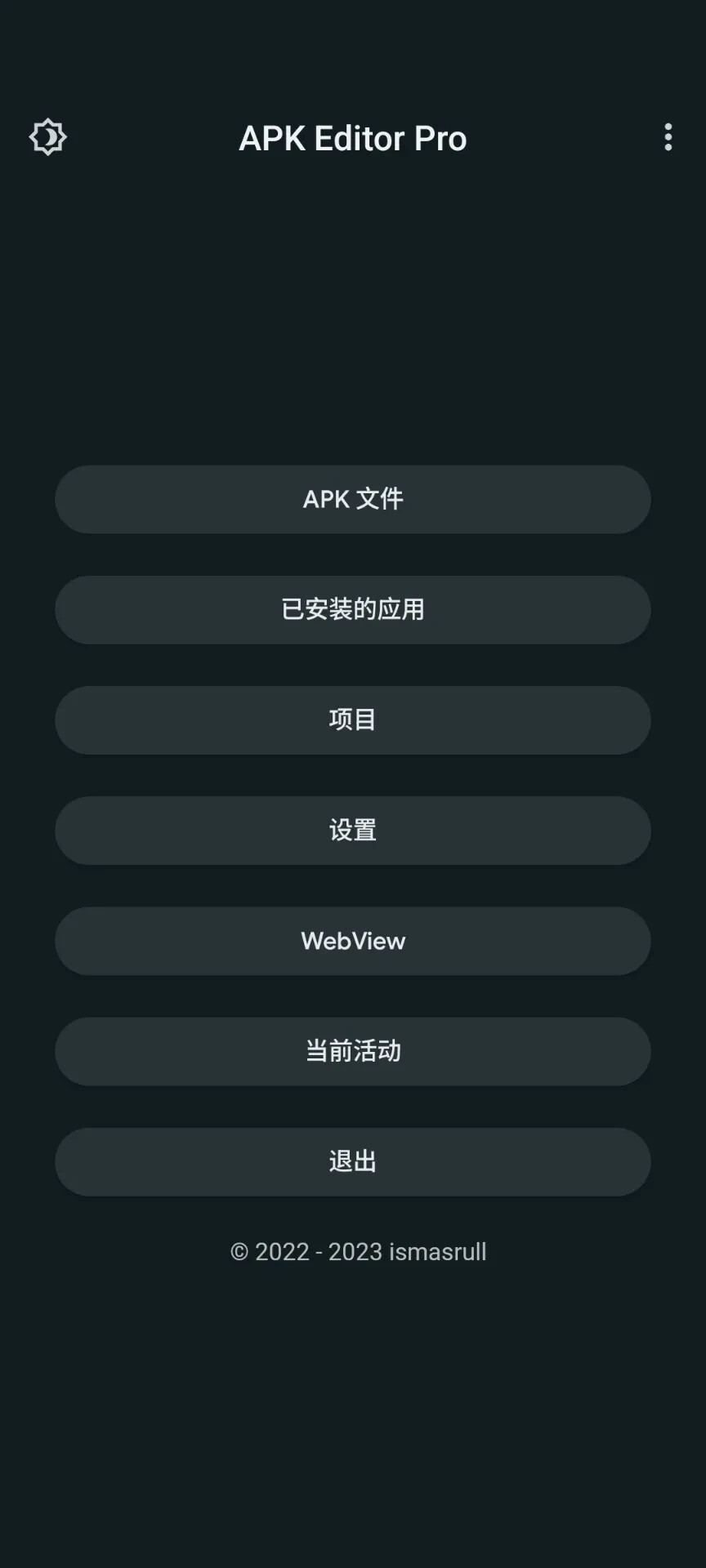Image resolution: width=706 pixels, height=1568 pixels.
Task: Select 已安装的应用 button
Action: coord(353,609)
